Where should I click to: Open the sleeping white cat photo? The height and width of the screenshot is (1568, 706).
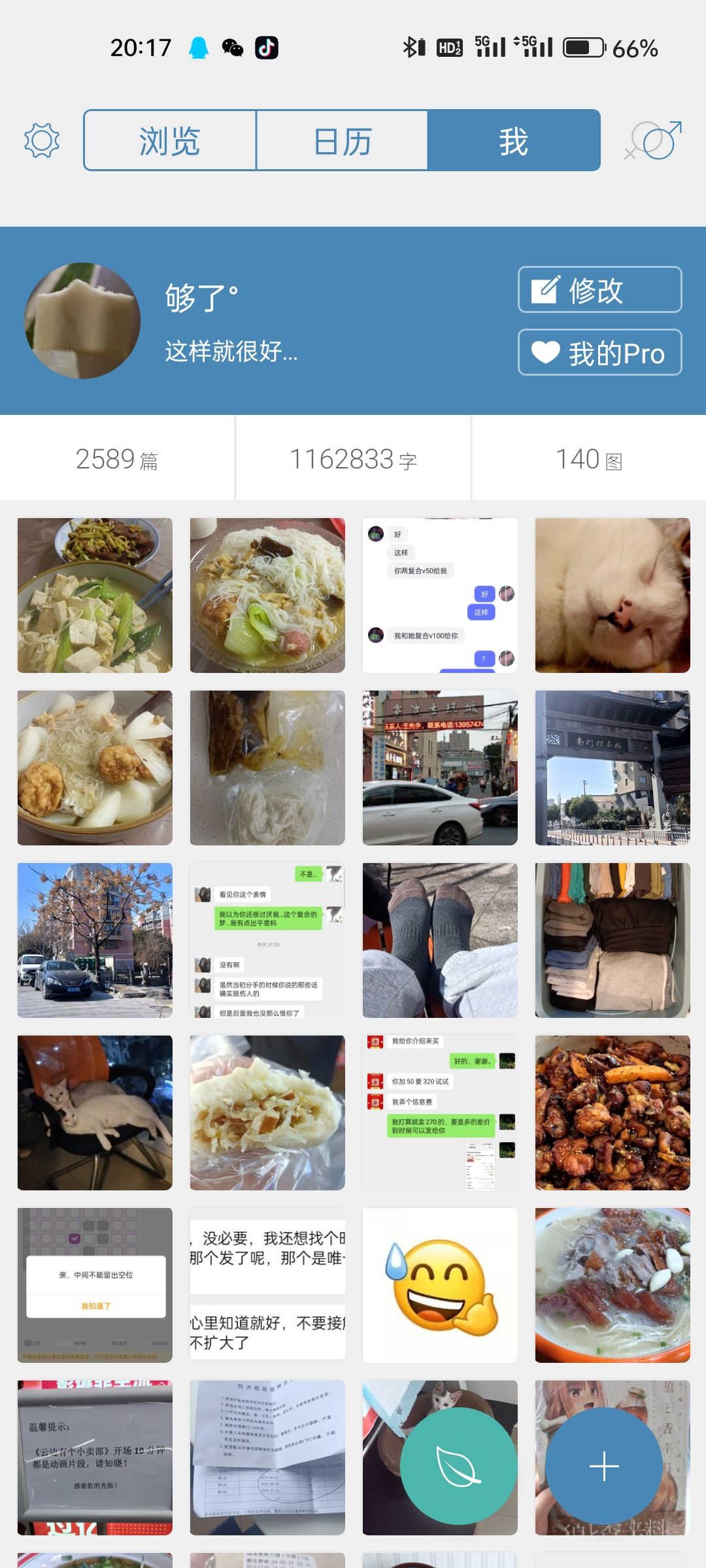point(613,595)
